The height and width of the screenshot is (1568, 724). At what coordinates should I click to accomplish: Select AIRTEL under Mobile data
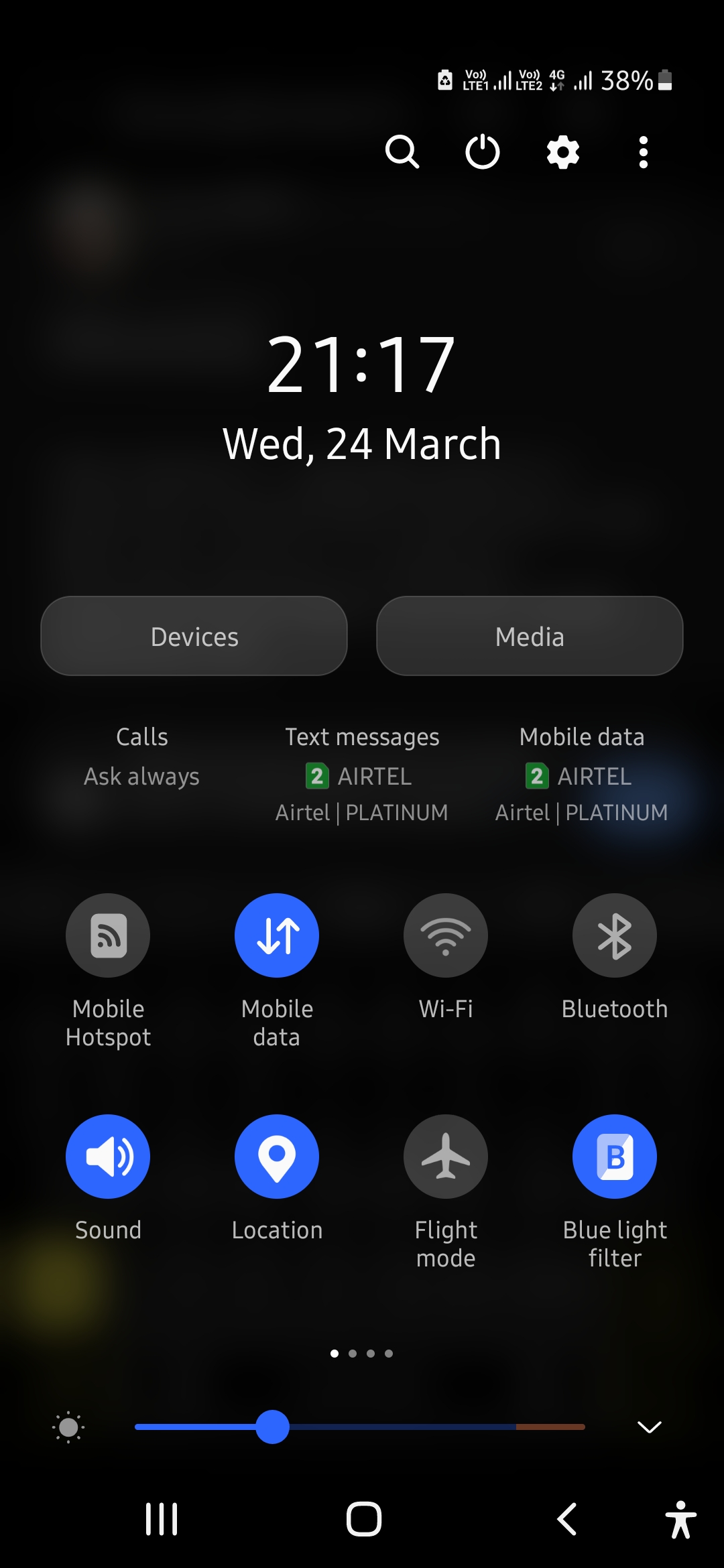[x=581, y=776]
